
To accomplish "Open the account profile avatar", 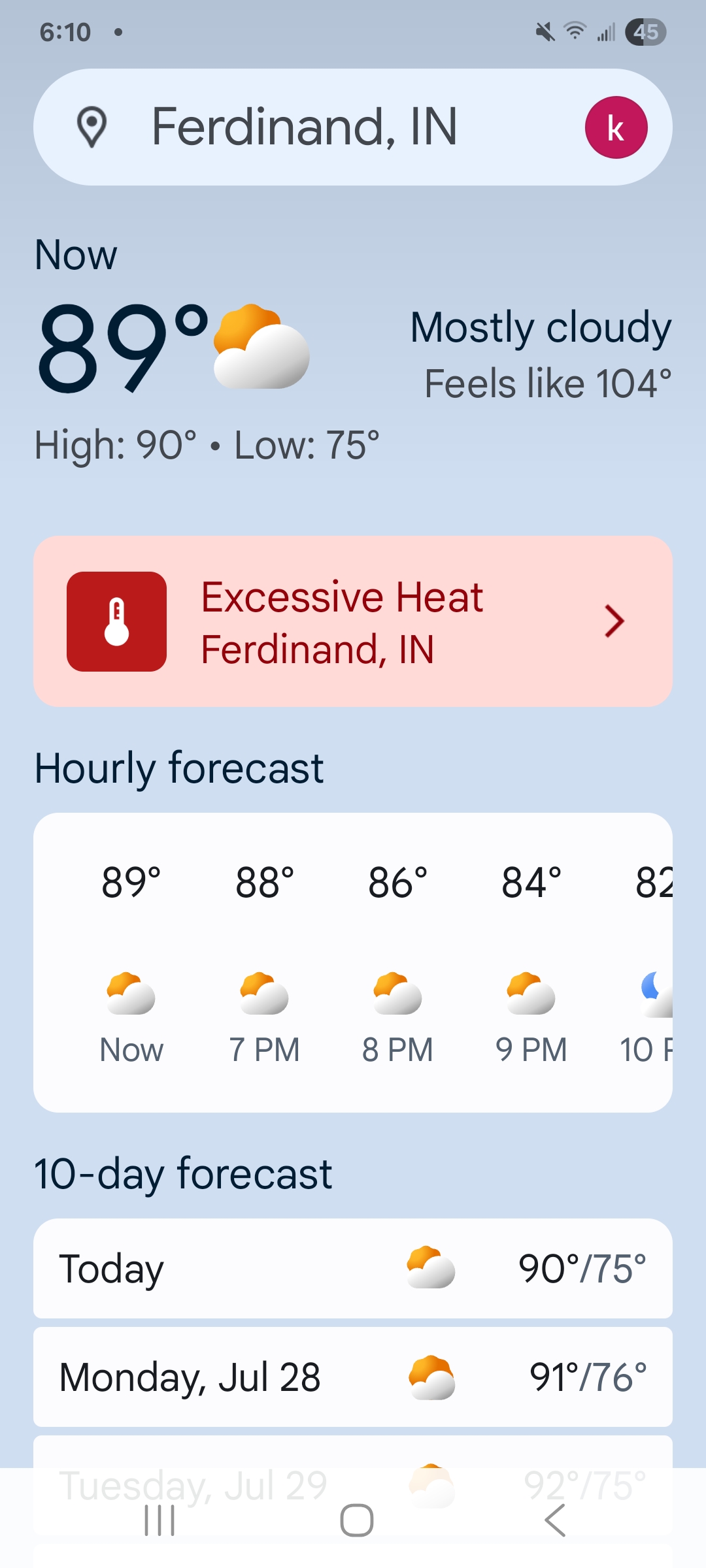I will coord(616,127).
